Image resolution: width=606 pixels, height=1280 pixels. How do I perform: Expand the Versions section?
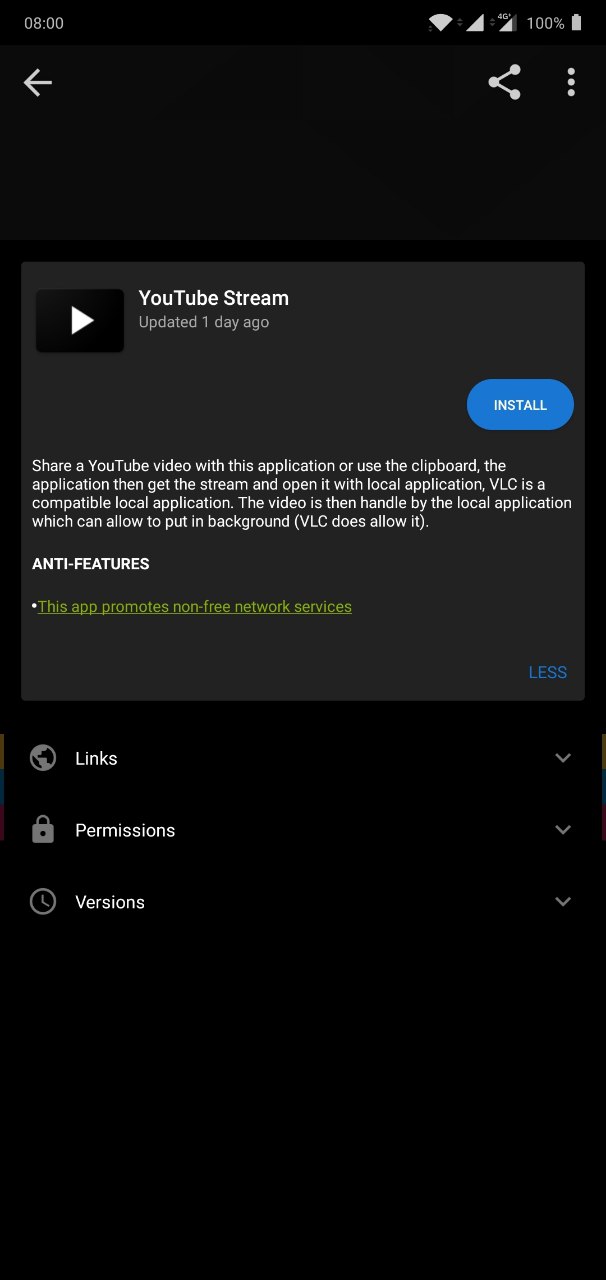[302, 902]
